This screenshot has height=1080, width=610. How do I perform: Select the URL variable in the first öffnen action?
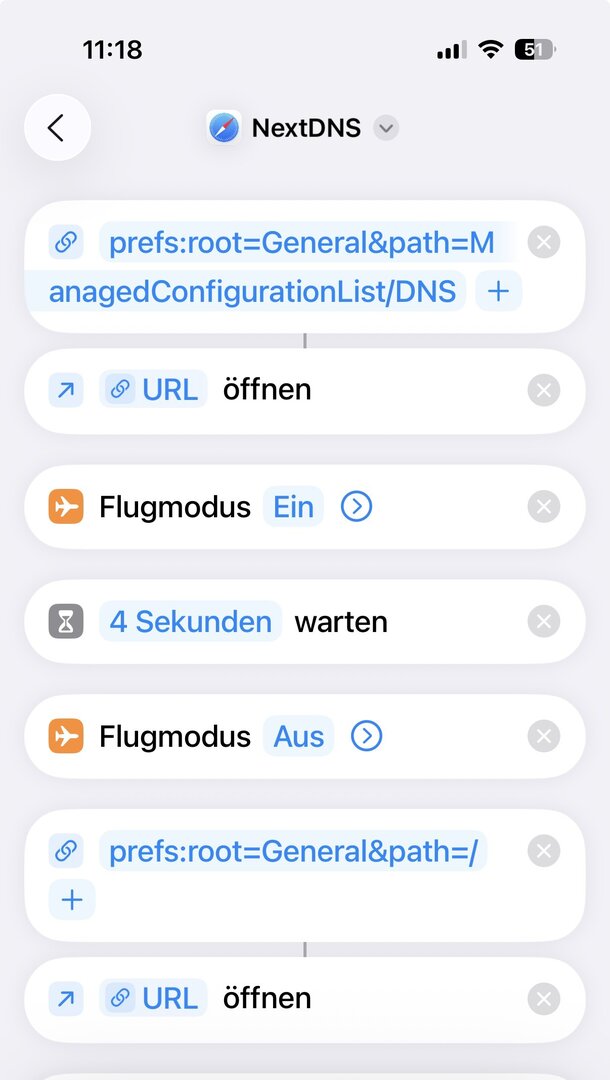(154, 390)
